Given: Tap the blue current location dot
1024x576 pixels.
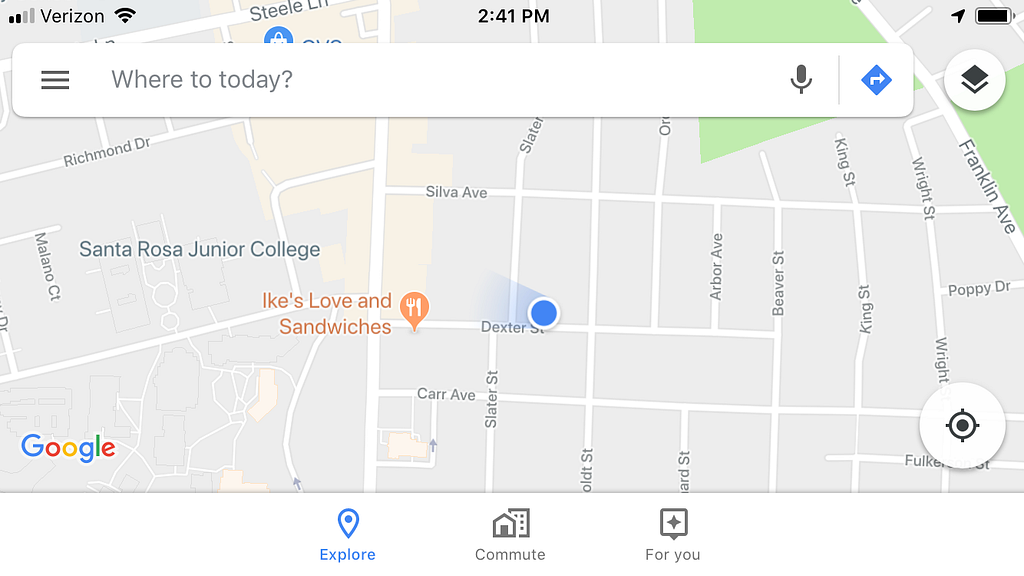Looking at the screenshot, I should point(543,313).
